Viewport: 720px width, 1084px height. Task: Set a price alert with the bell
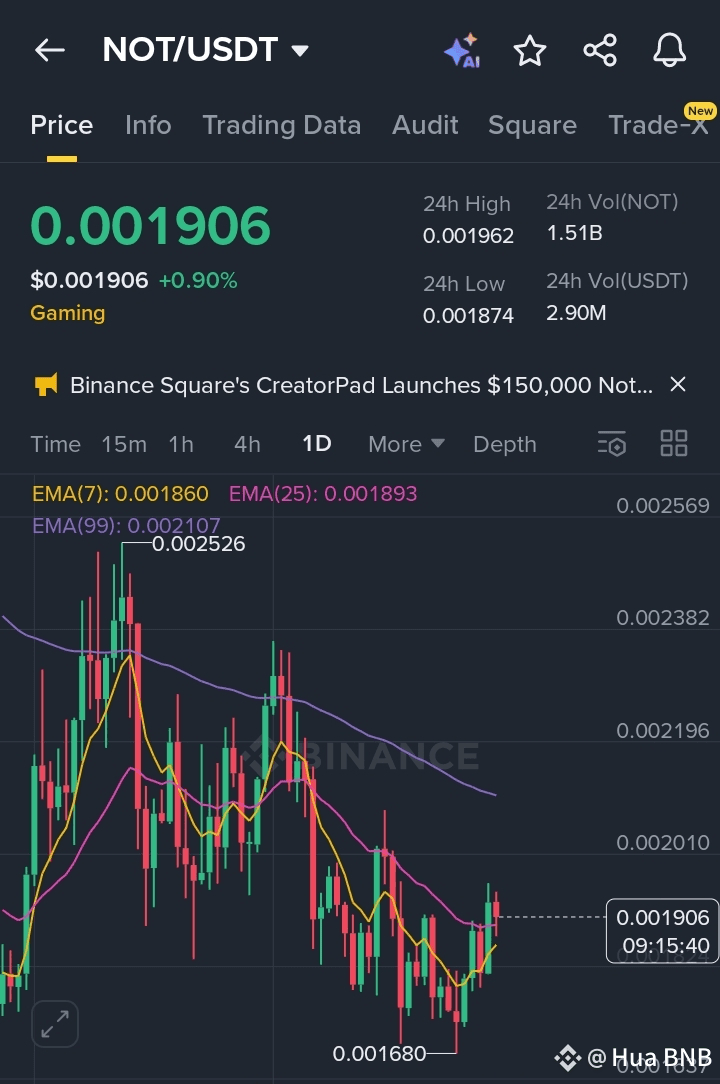tap(669, 50)
